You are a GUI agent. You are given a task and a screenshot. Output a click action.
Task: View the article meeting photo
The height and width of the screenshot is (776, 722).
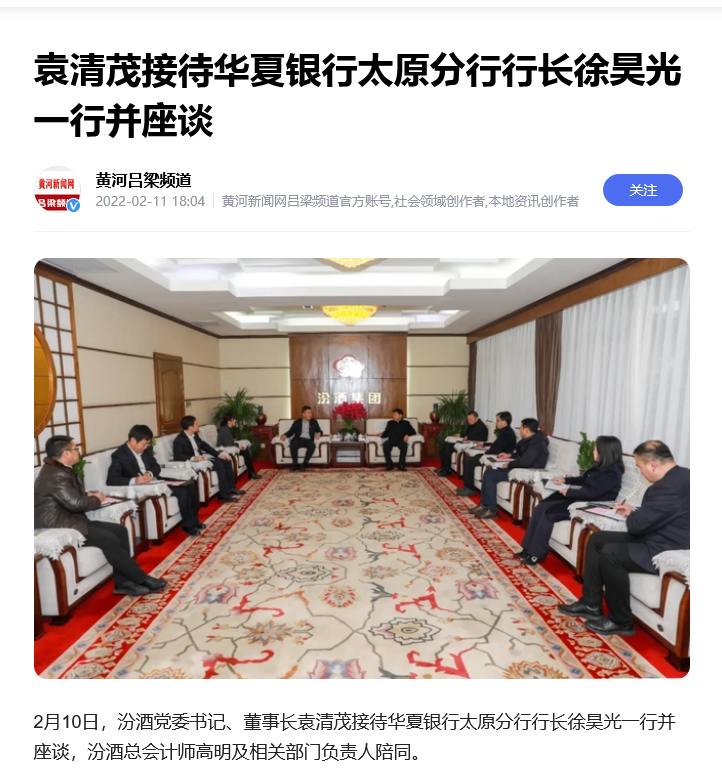tap(361, 468)
